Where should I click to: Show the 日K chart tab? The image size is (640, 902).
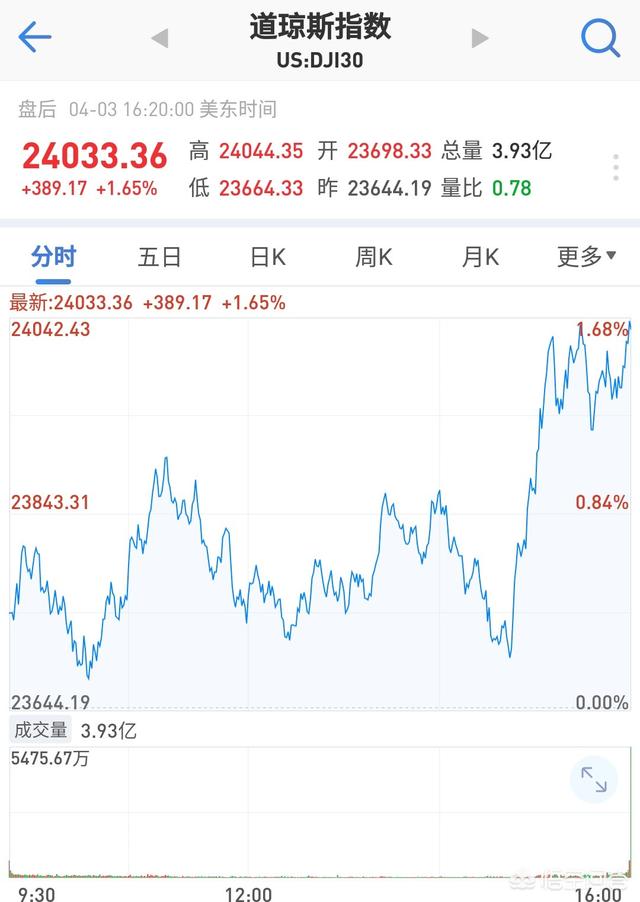tap(267, 257)
